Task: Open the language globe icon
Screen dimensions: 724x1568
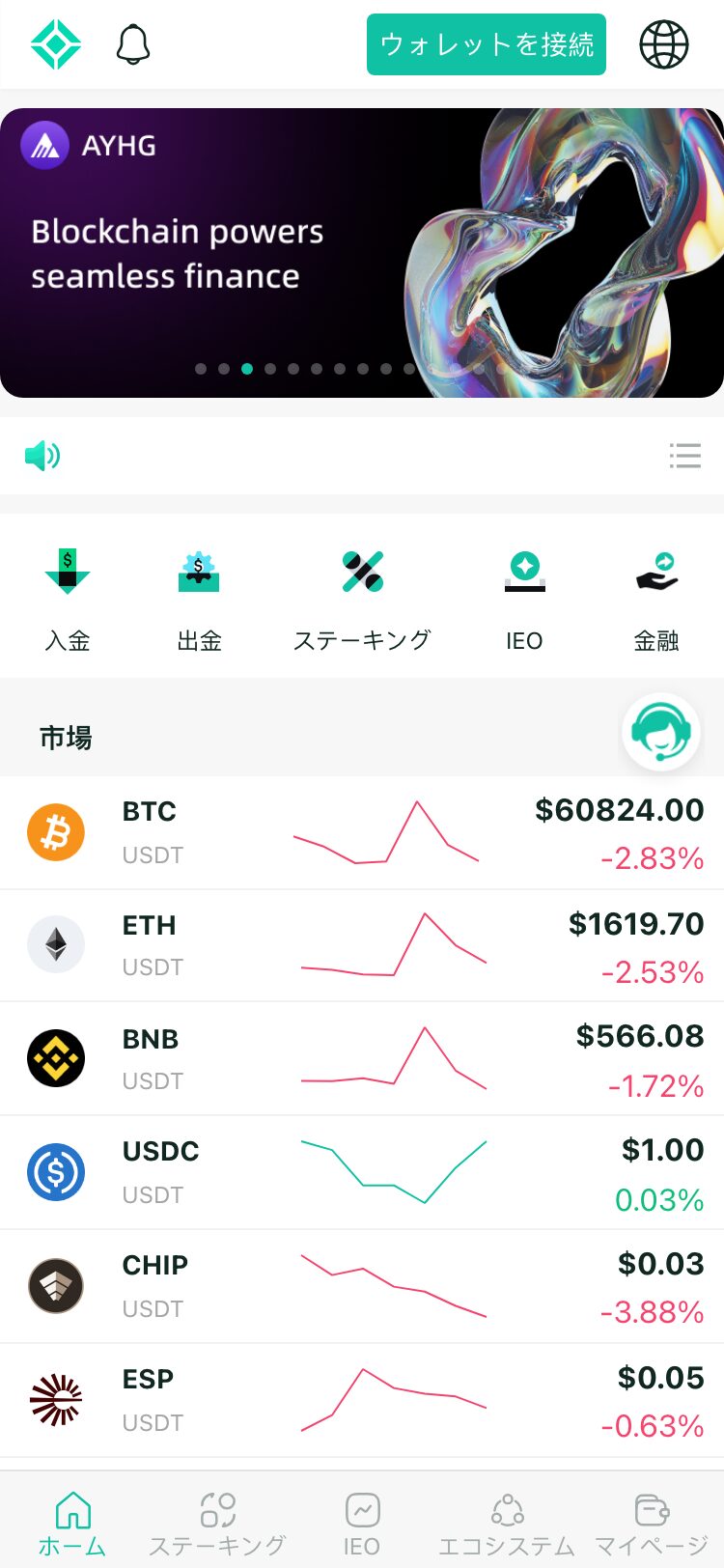Action: click(664, 44)
